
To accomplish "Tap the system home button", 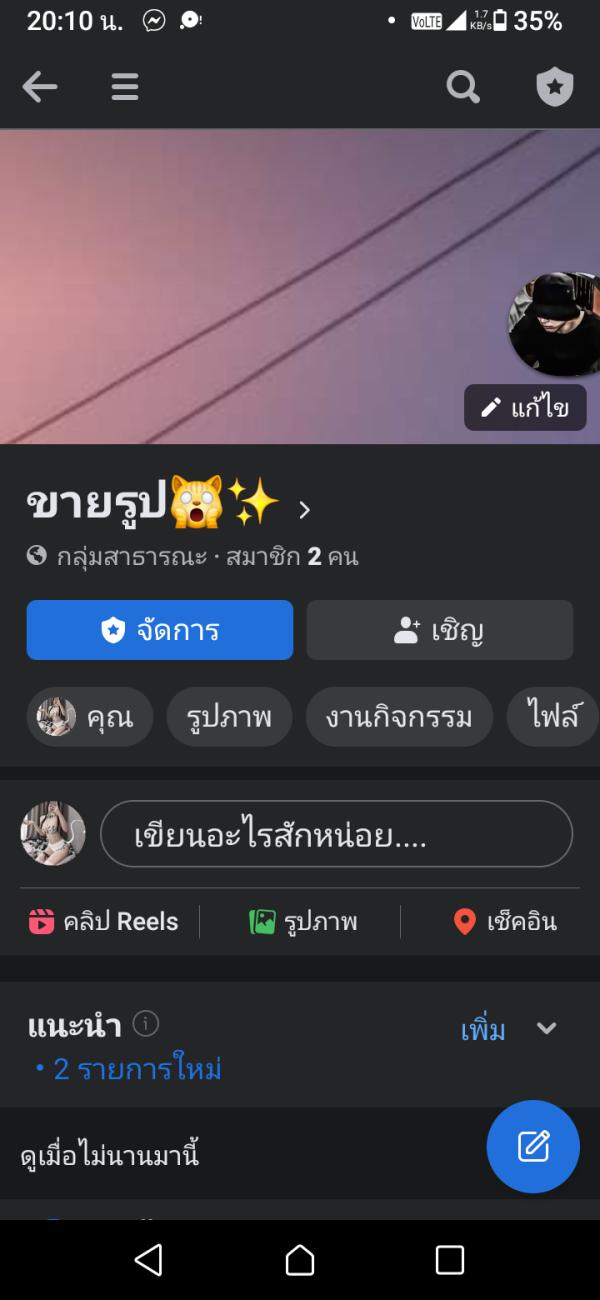I will (x=300, y=1260).
